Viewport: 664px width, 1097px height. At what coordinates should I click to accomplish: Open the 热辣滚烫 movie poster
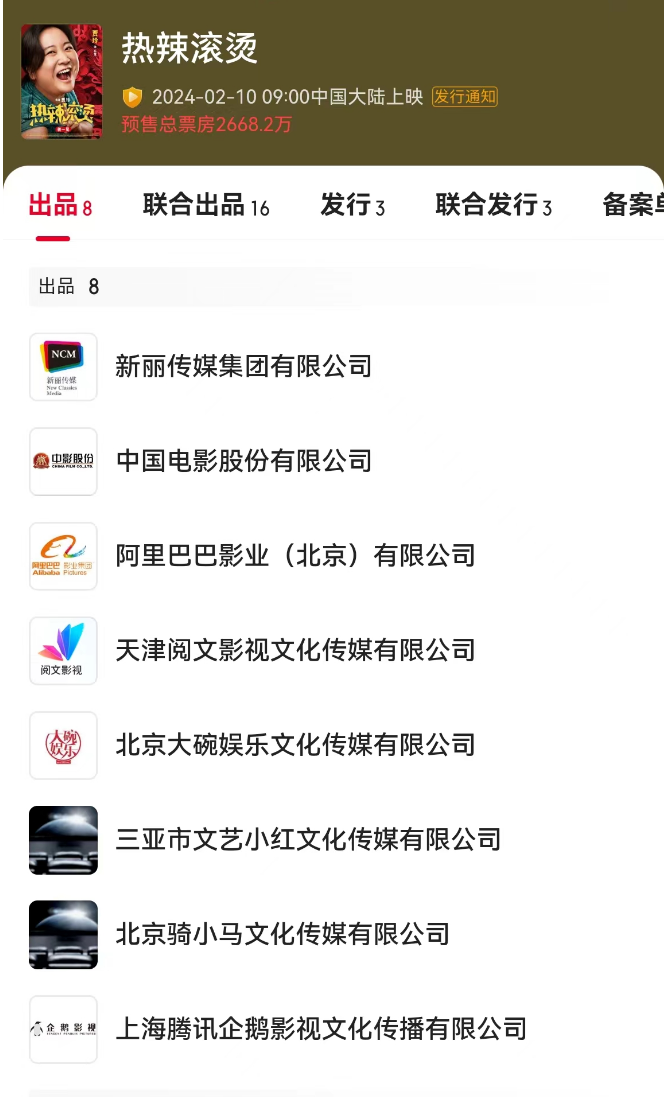coord(61,82)
